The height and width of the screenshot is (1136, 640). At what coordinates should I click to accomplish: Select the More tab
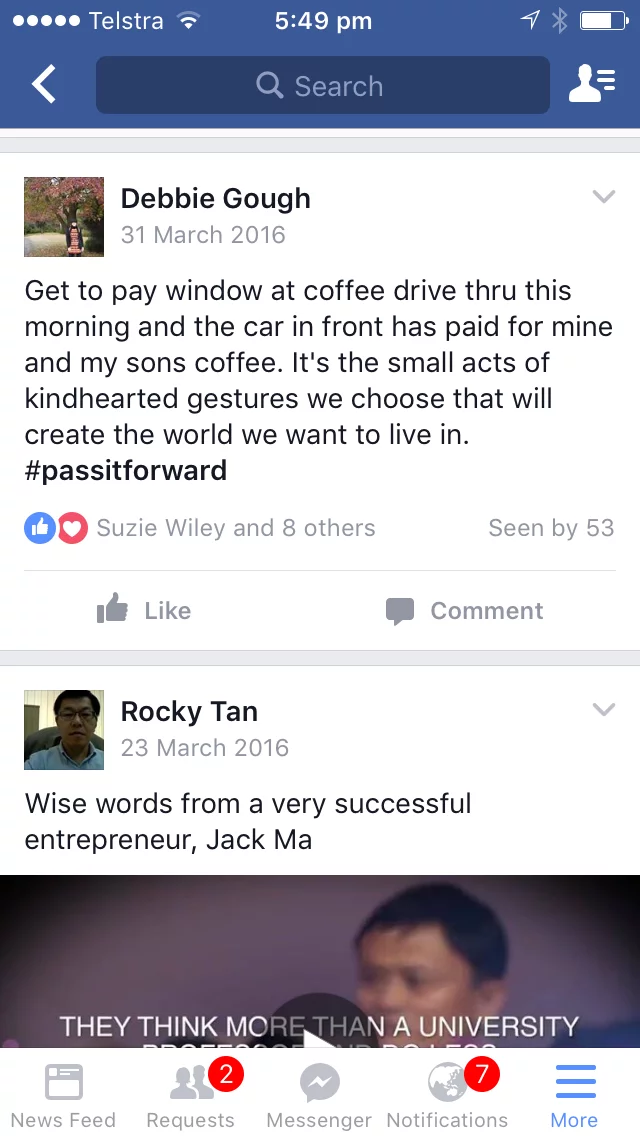click(575, 1095)
